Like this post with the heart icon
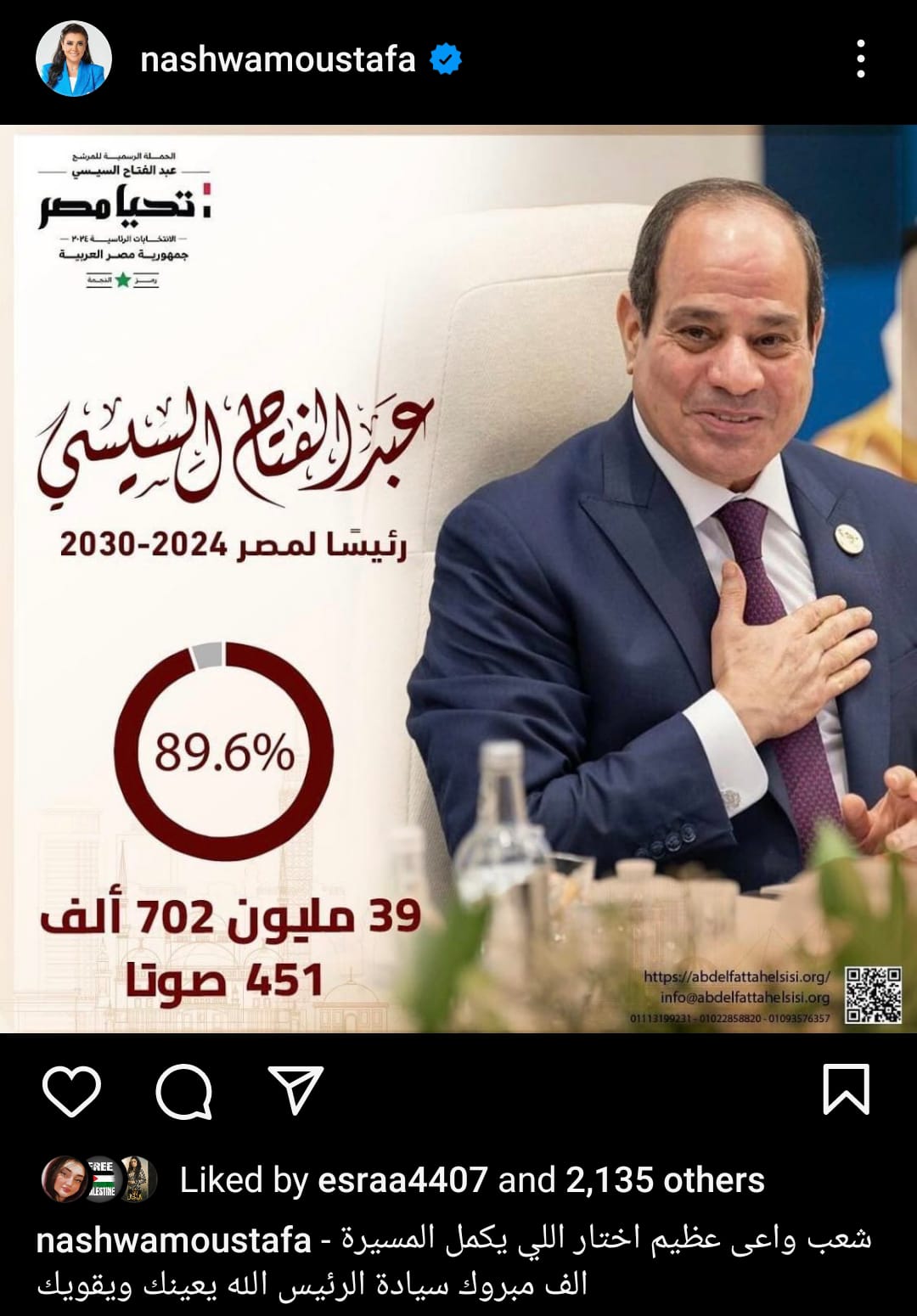This screenshot has width=917, height=1316. pyautogui.click(x=71, y=1090)
